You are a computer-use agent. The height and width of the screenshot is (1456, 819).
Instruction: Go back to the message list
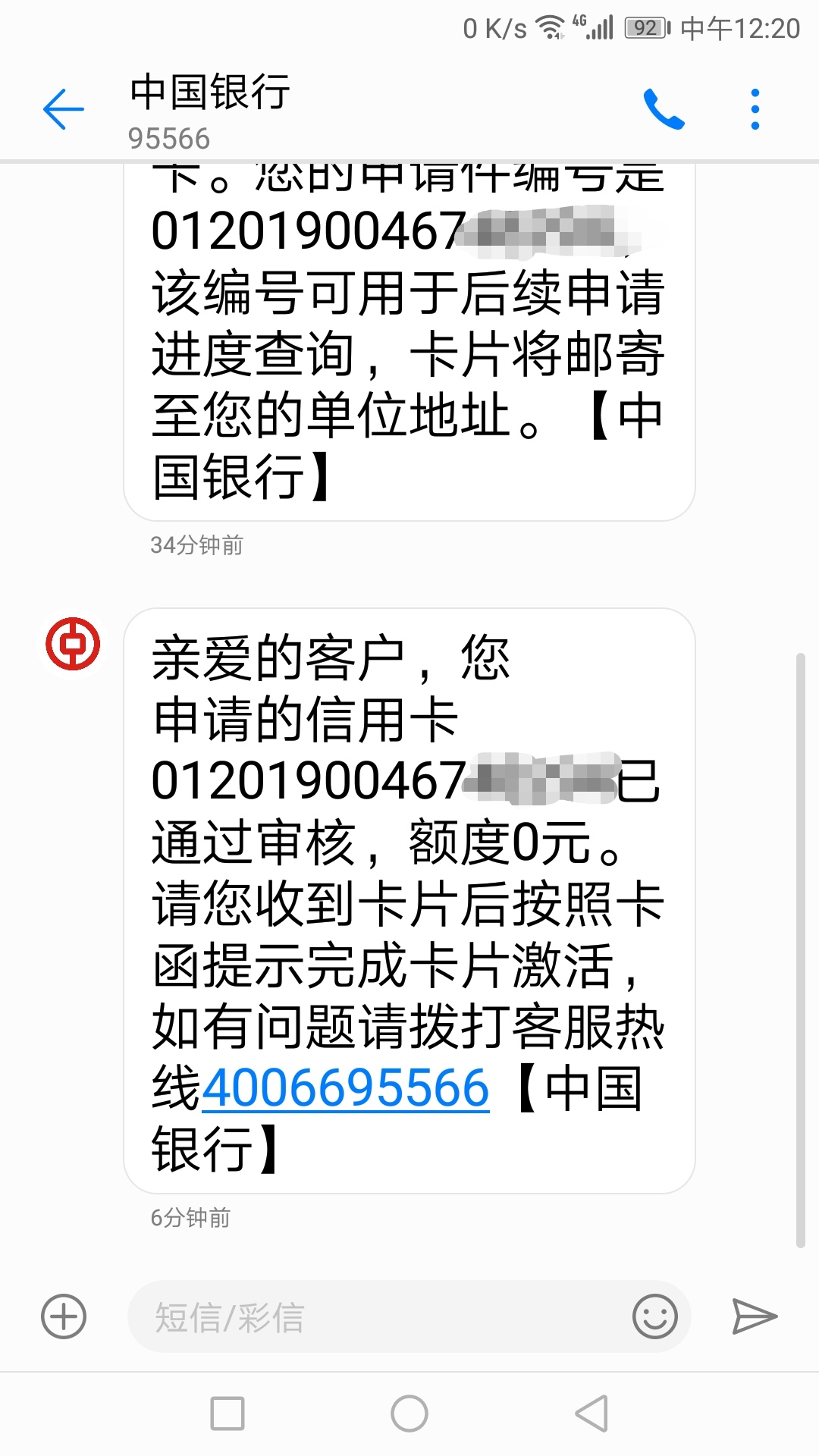point(64,109)
